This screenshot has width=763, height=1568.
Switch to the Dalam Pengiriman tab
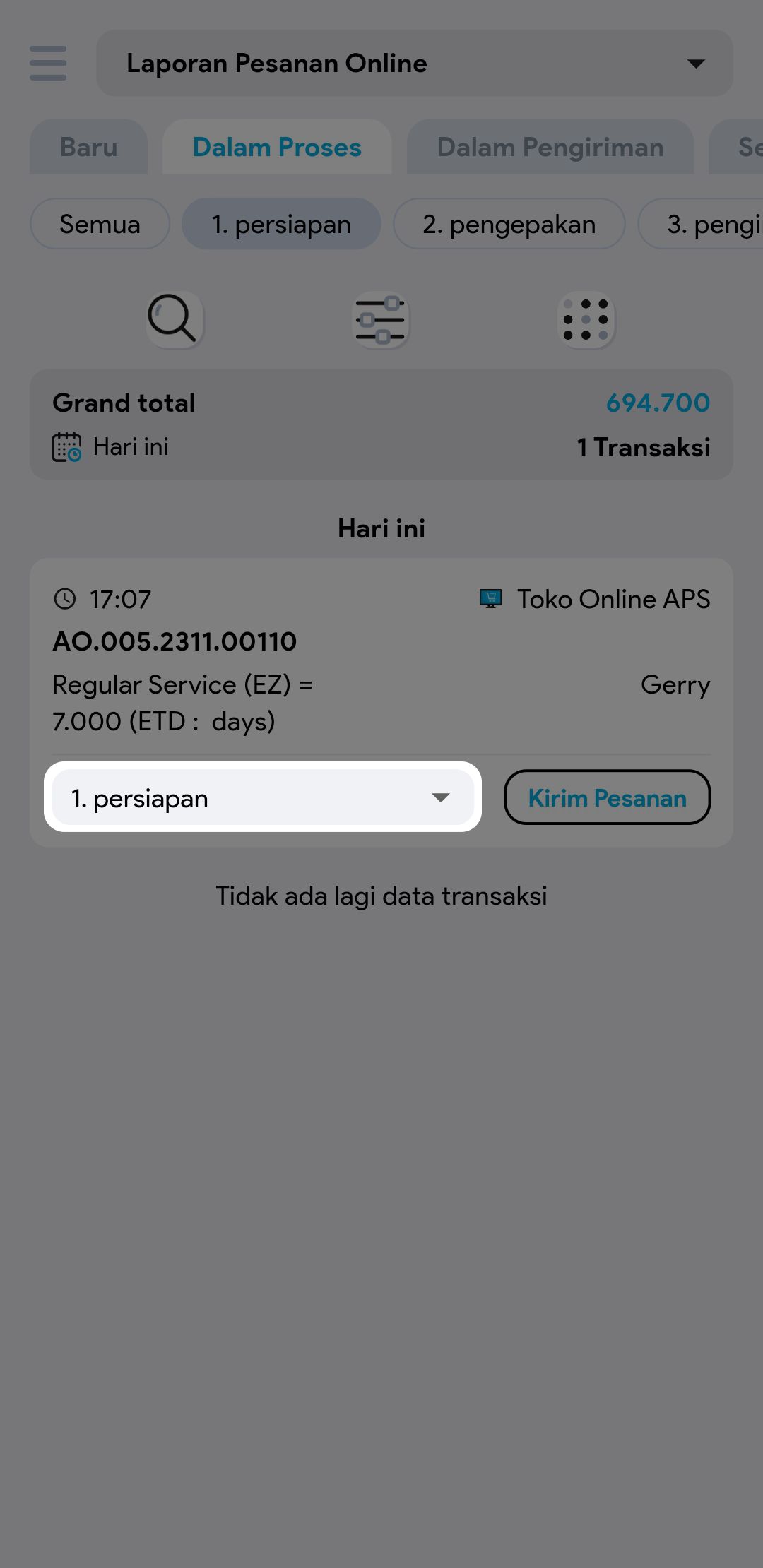[x=550, y=147]
